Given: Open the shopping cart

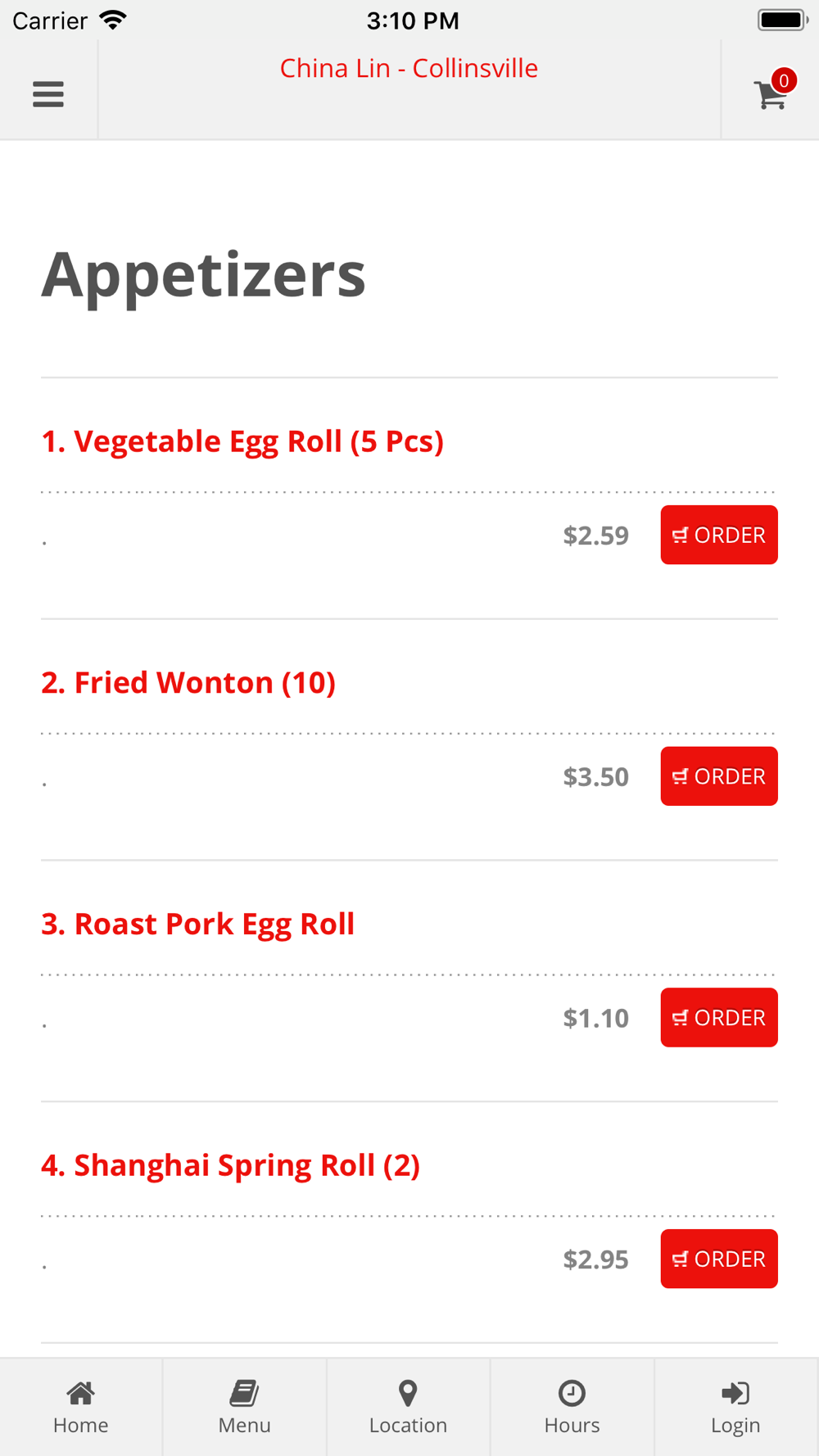Looking at the screenshot, I should coord(773,91).
